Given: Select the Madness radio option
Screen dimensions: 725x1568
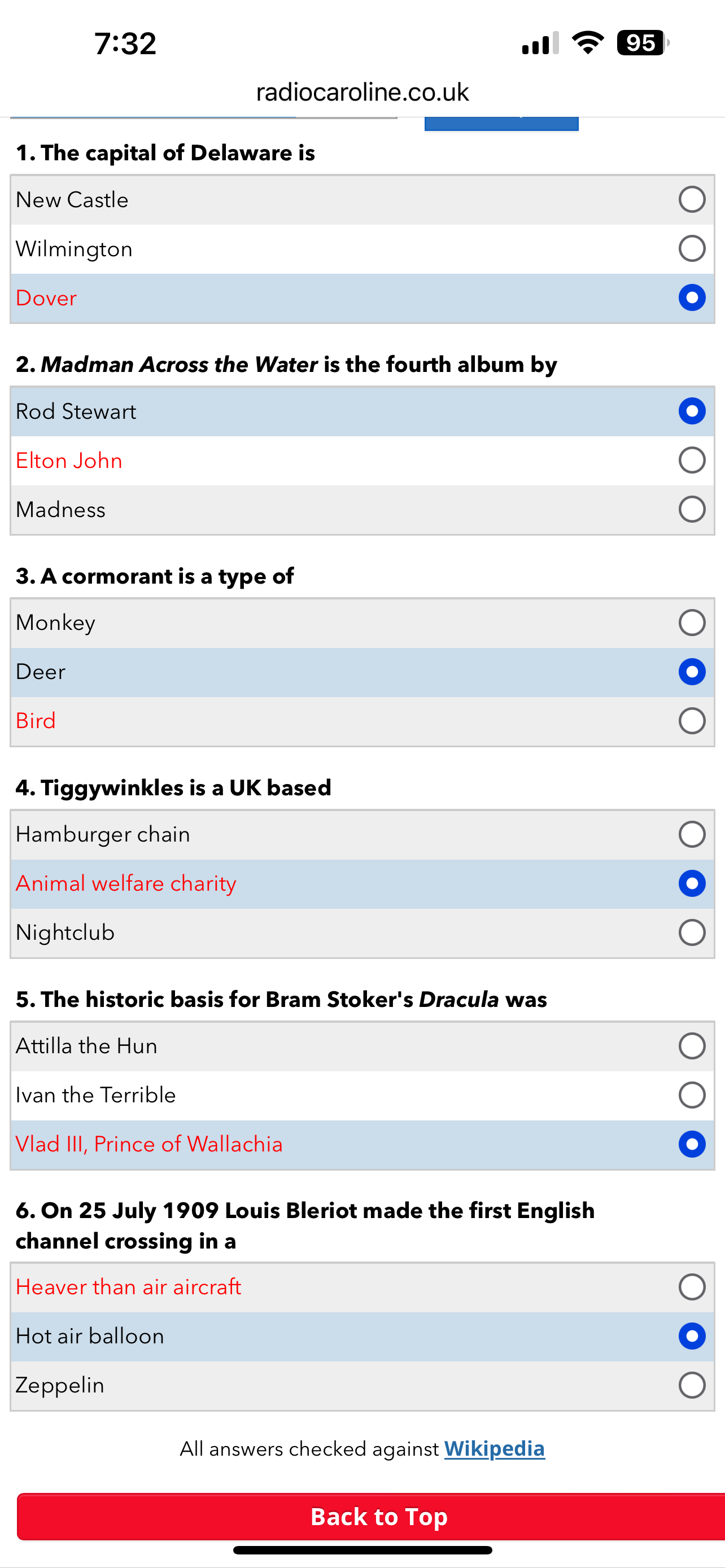Looking at the screenshot, I should pos(692,509).
